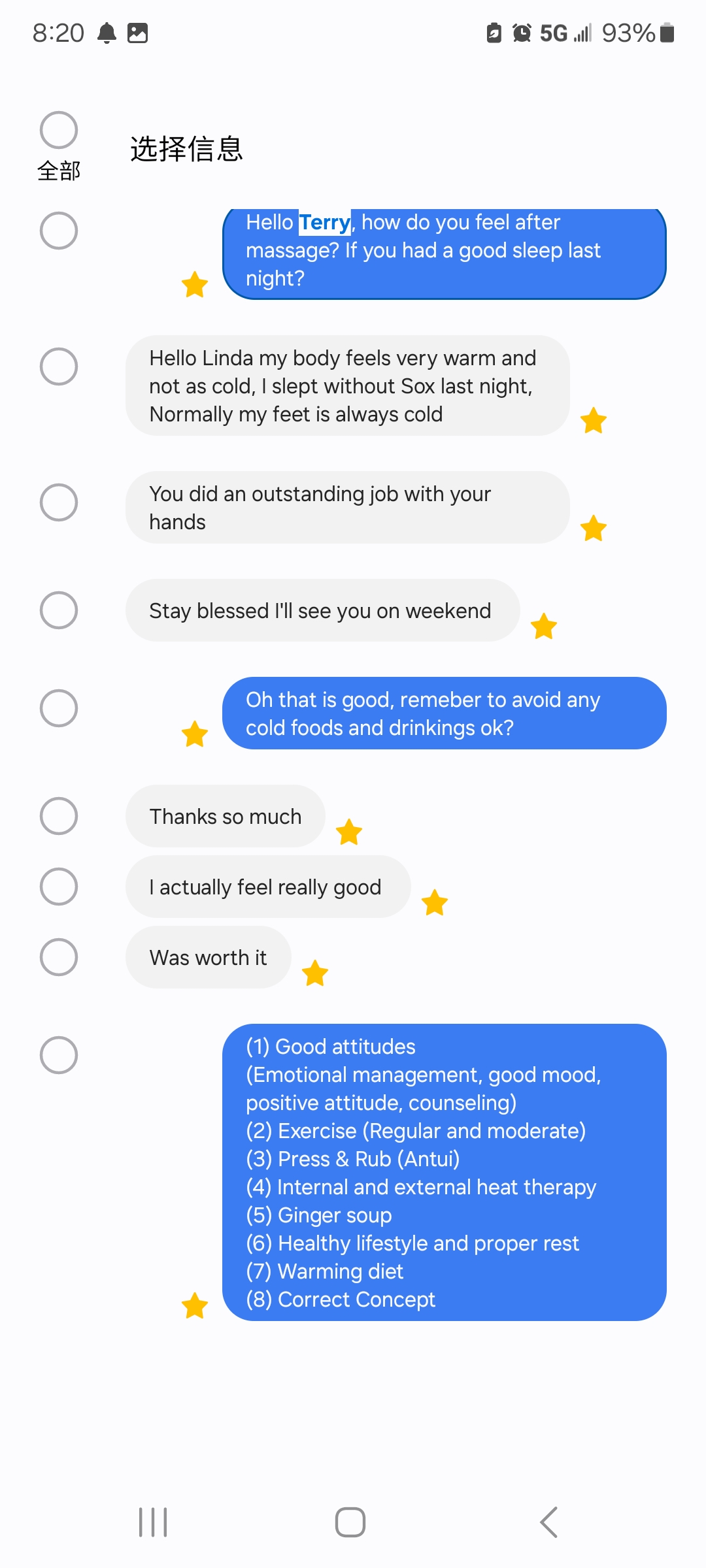Select the 'I actually feel really good' message
The width and height of the screenshot is (706, 1568).
(x=59, y=887)
